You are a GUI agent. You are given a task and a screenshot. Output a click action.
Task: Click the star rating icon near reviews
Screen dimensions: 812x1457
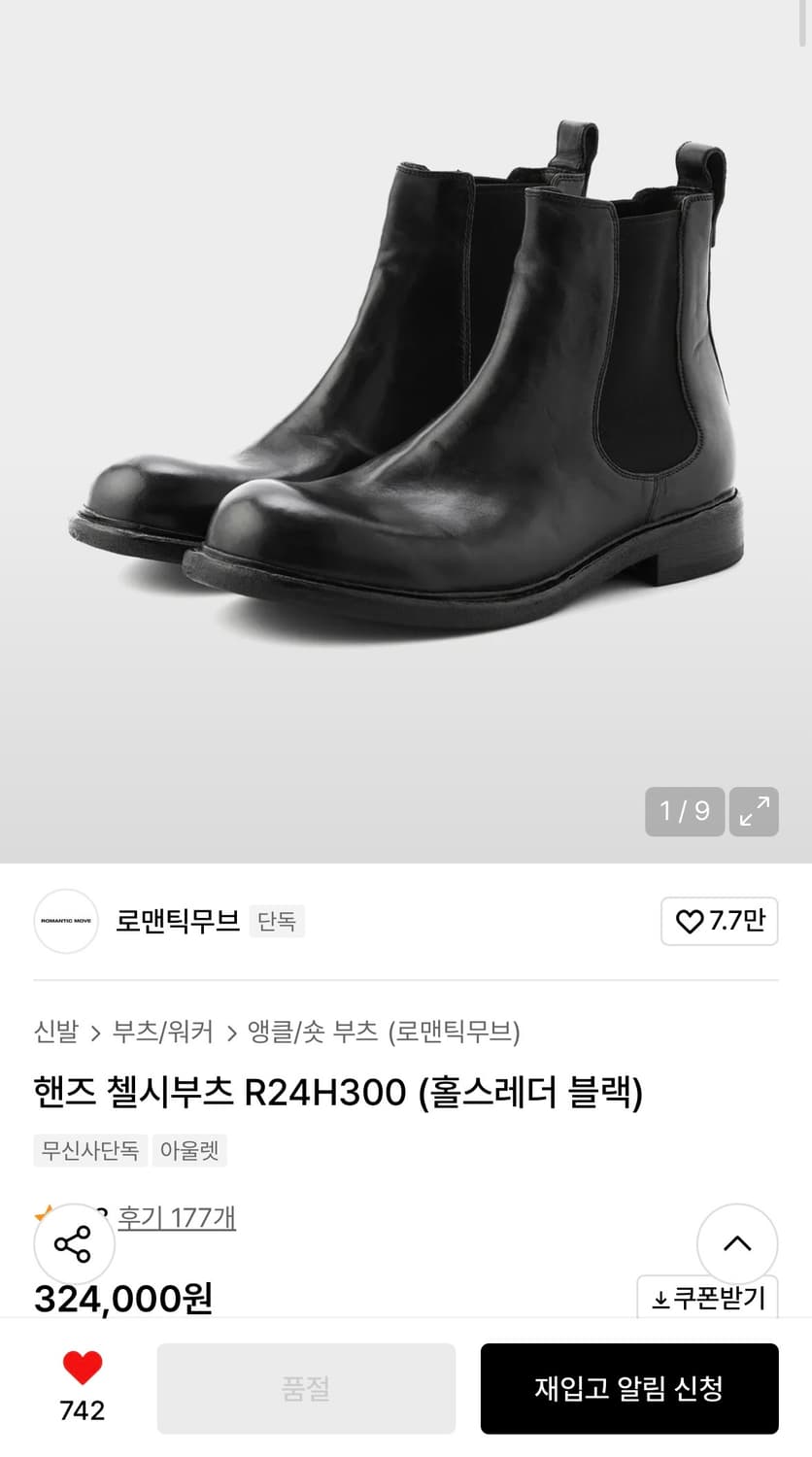click(x=43, y=1212)
